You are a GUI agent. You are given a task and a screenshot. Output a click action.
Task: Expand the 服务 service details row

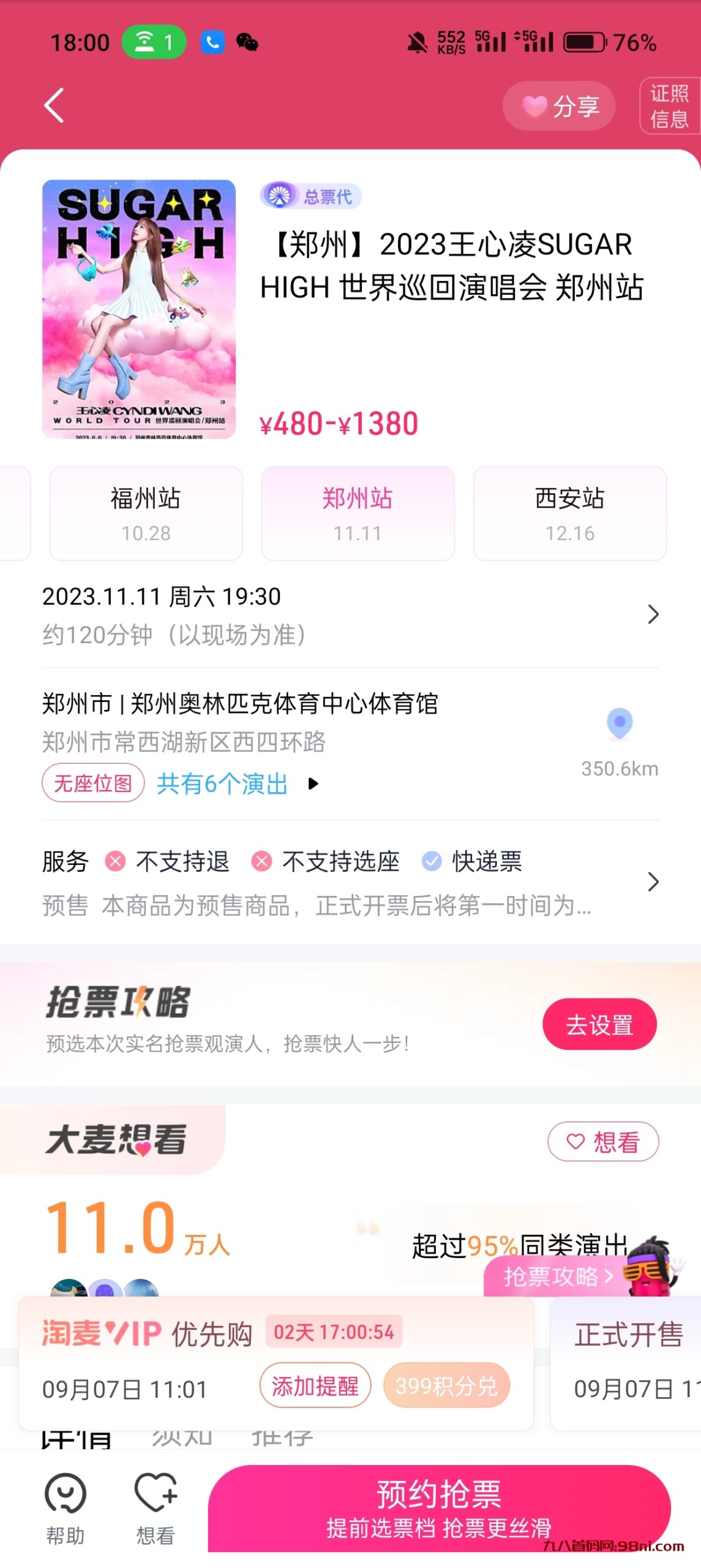pyautogui.click(x=654, y=882)
